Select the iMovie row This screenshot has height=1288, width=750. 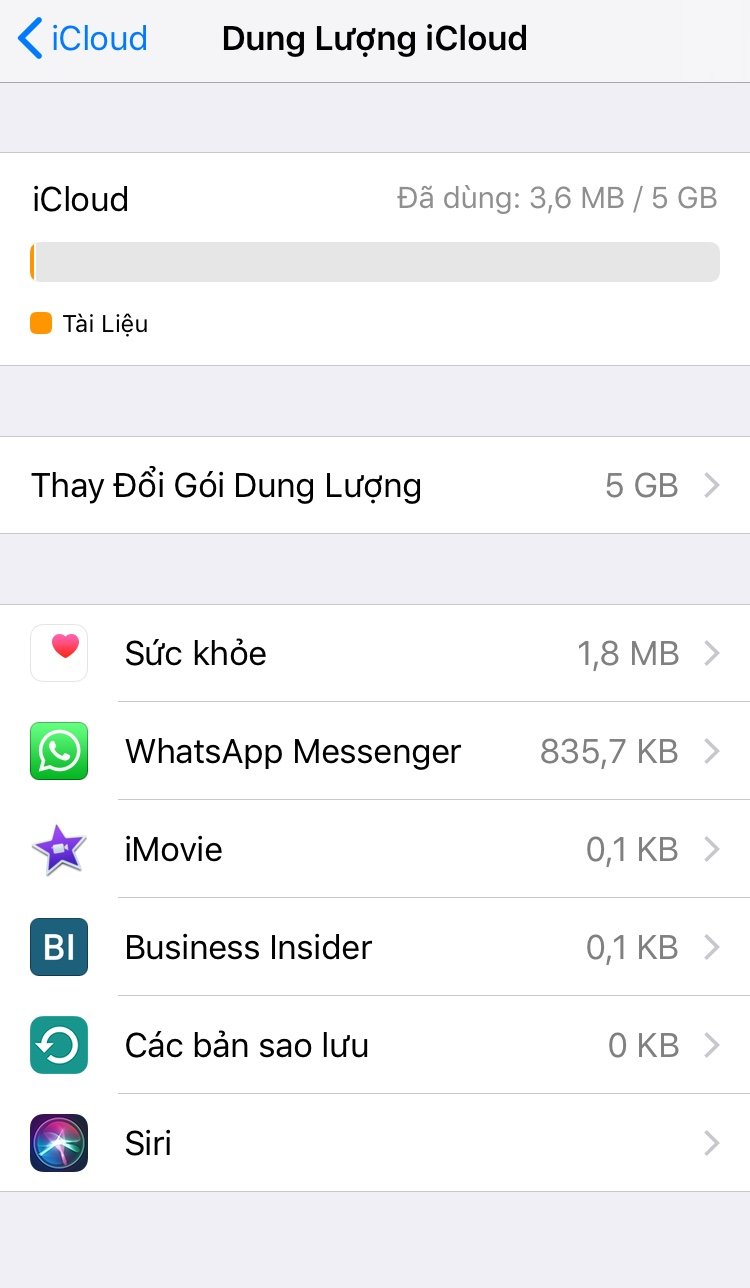375,849
